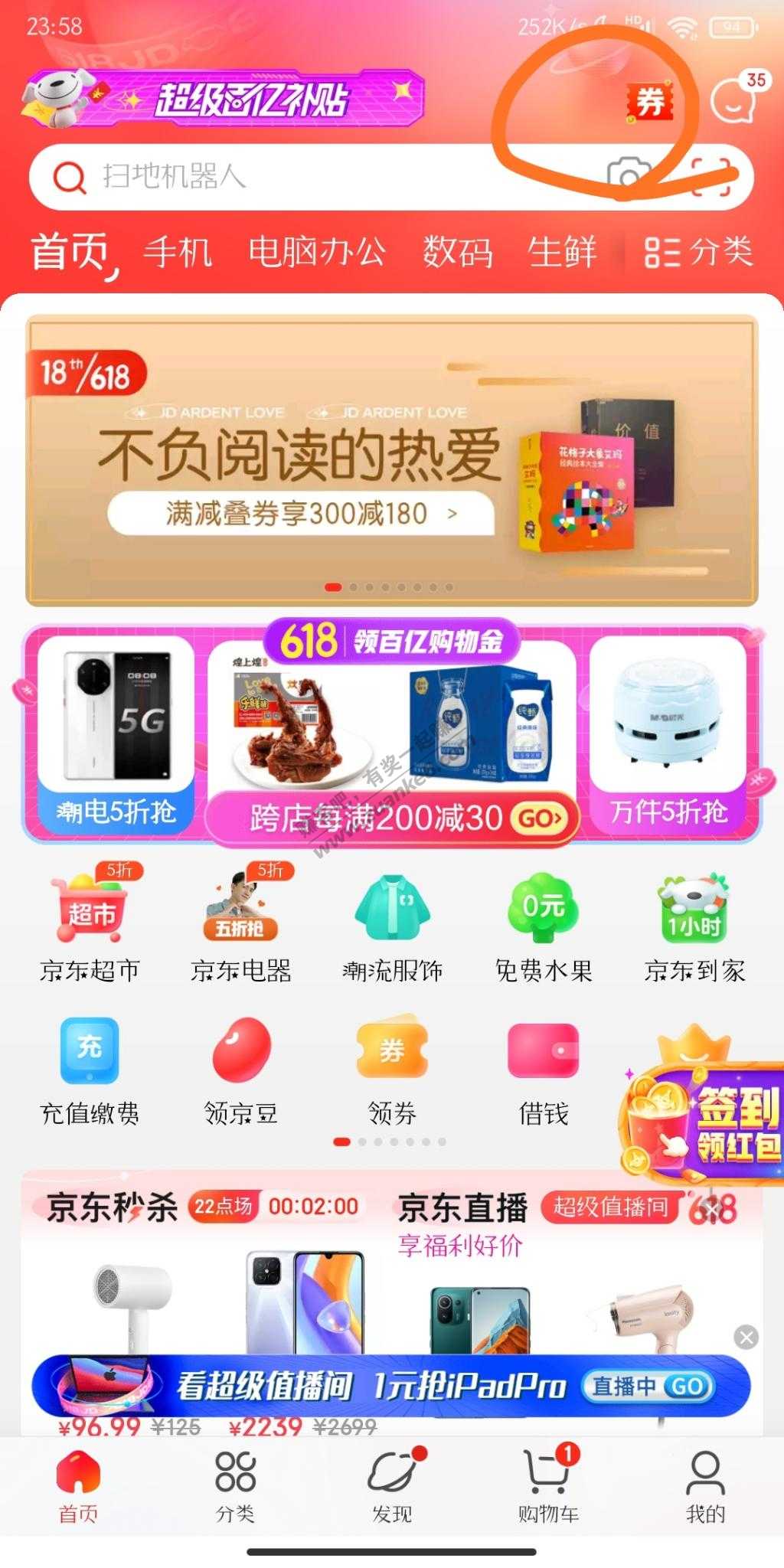Open the 超级百亿补贴 banner
Viewport: 784px width, 1568px height.
click(223, 98)
